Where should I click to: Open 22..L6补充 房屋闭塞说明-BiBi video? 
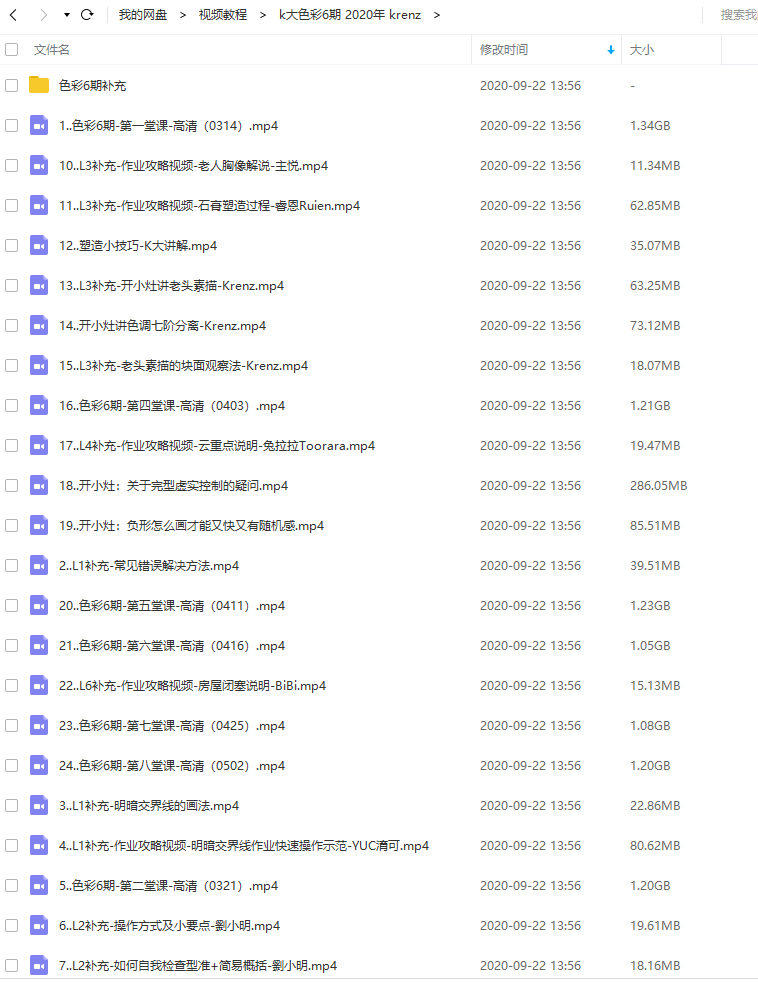(192, 686)
